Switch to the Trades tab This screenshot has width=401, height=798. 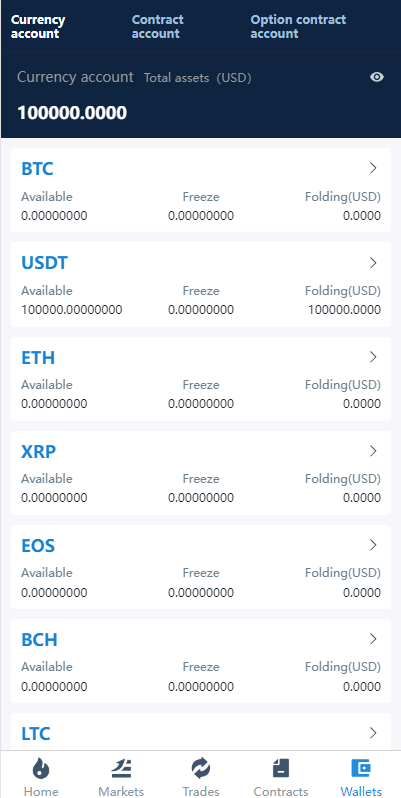coord(201,777)
